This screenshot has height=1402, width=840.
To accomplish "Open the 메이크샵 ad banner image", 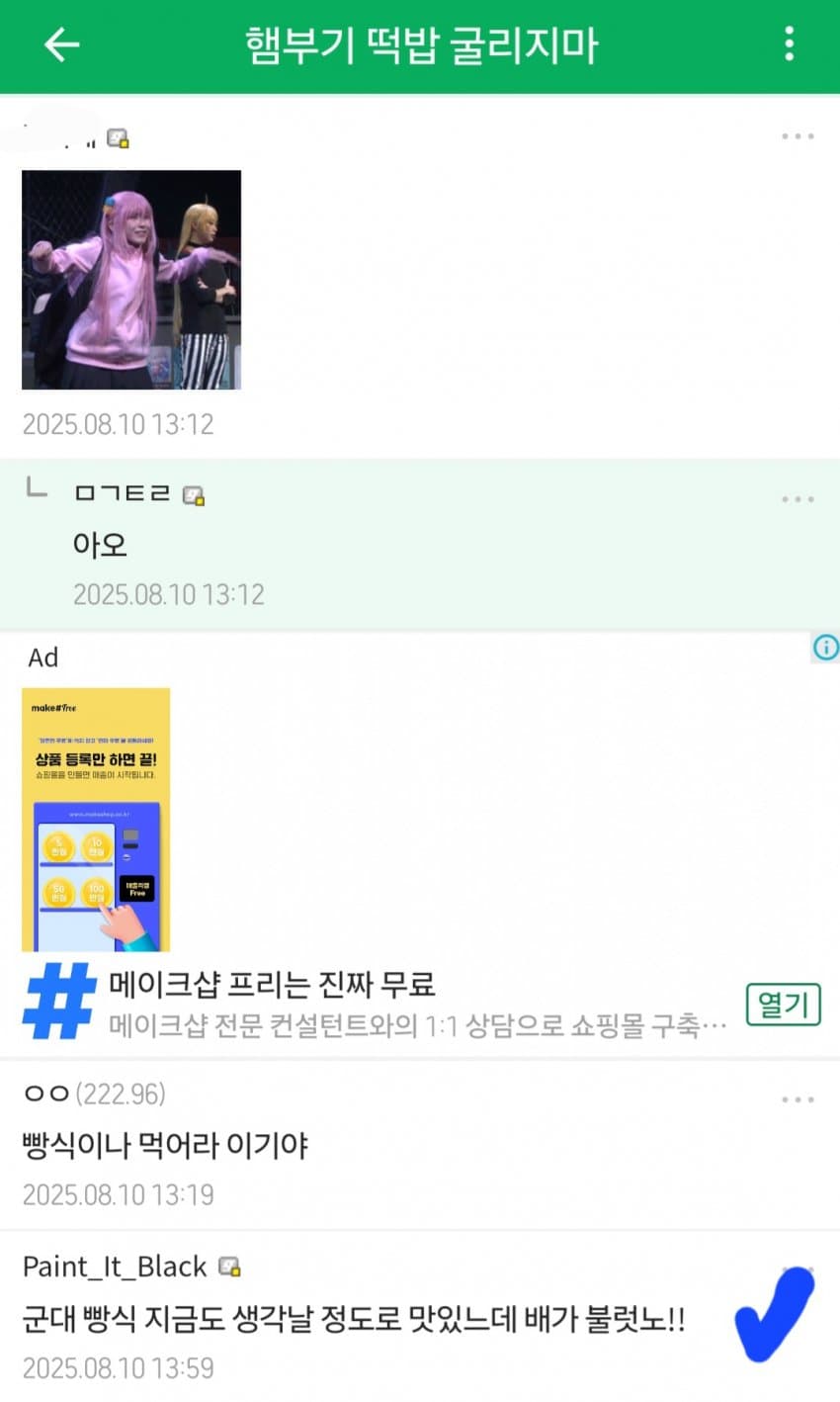I will pos(96,820).
